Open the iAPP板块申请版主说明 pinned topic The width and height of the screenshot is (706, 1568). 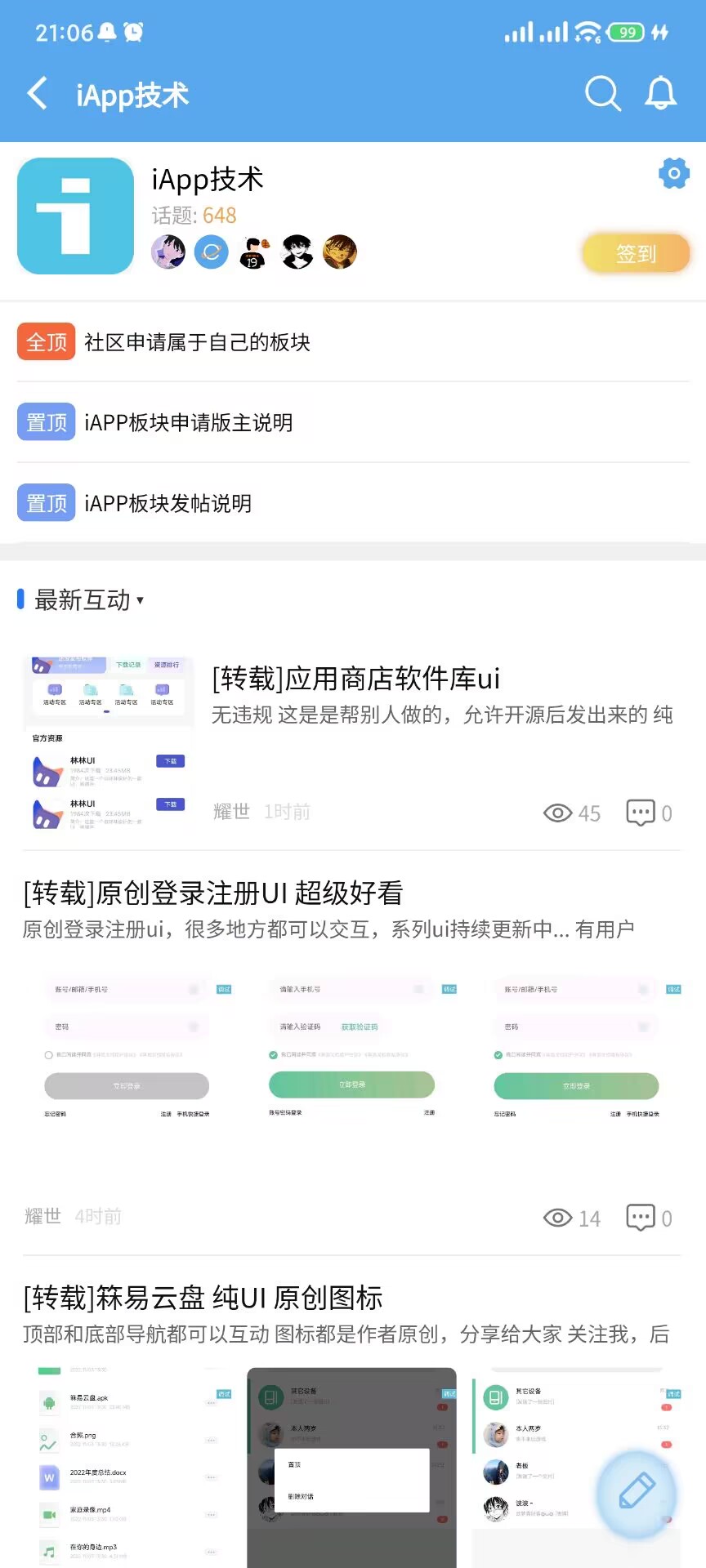coord(192,422)
